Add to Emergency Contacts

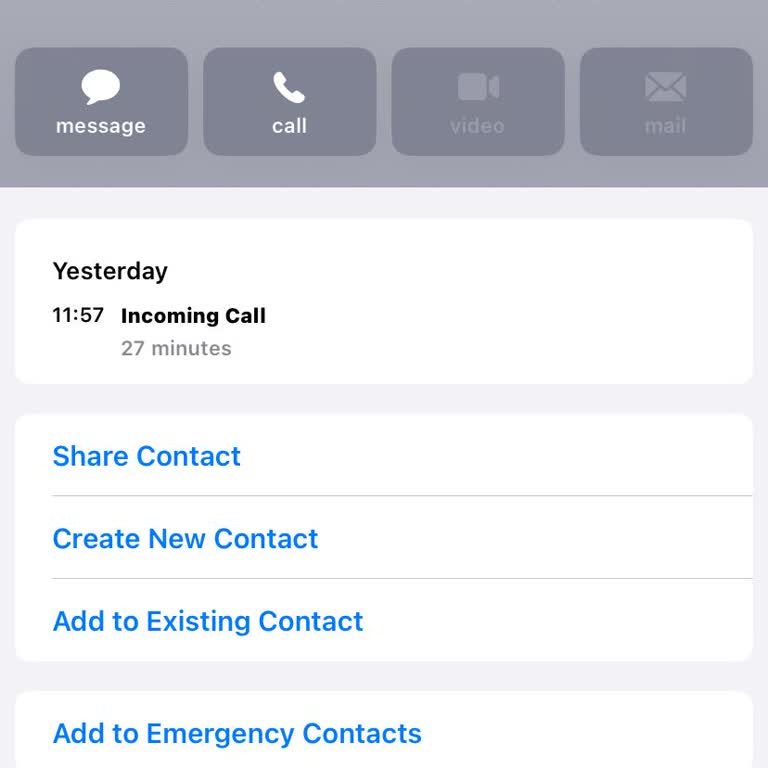[237, 733]
